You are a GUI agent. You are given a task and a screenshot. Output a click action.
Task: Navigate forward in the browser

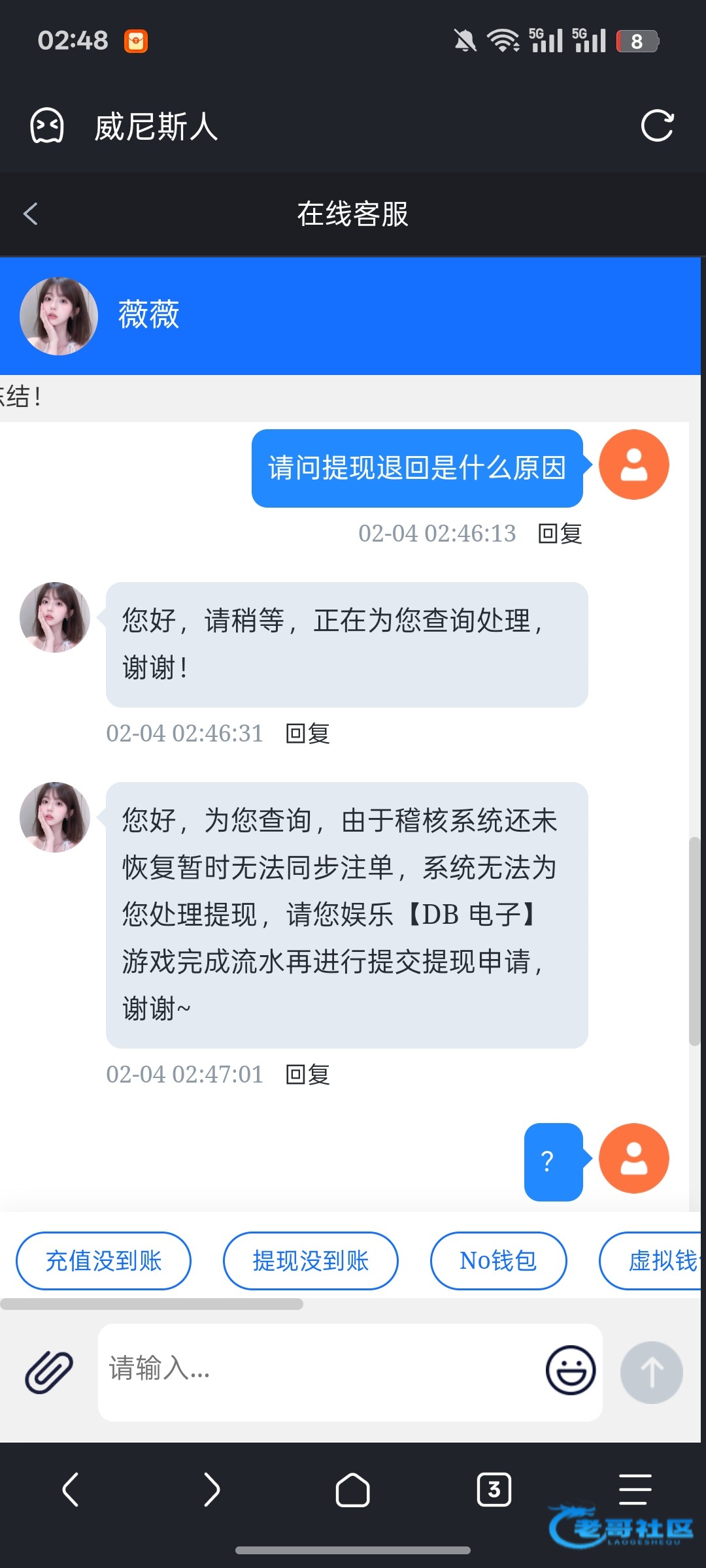coord(211,1490)
